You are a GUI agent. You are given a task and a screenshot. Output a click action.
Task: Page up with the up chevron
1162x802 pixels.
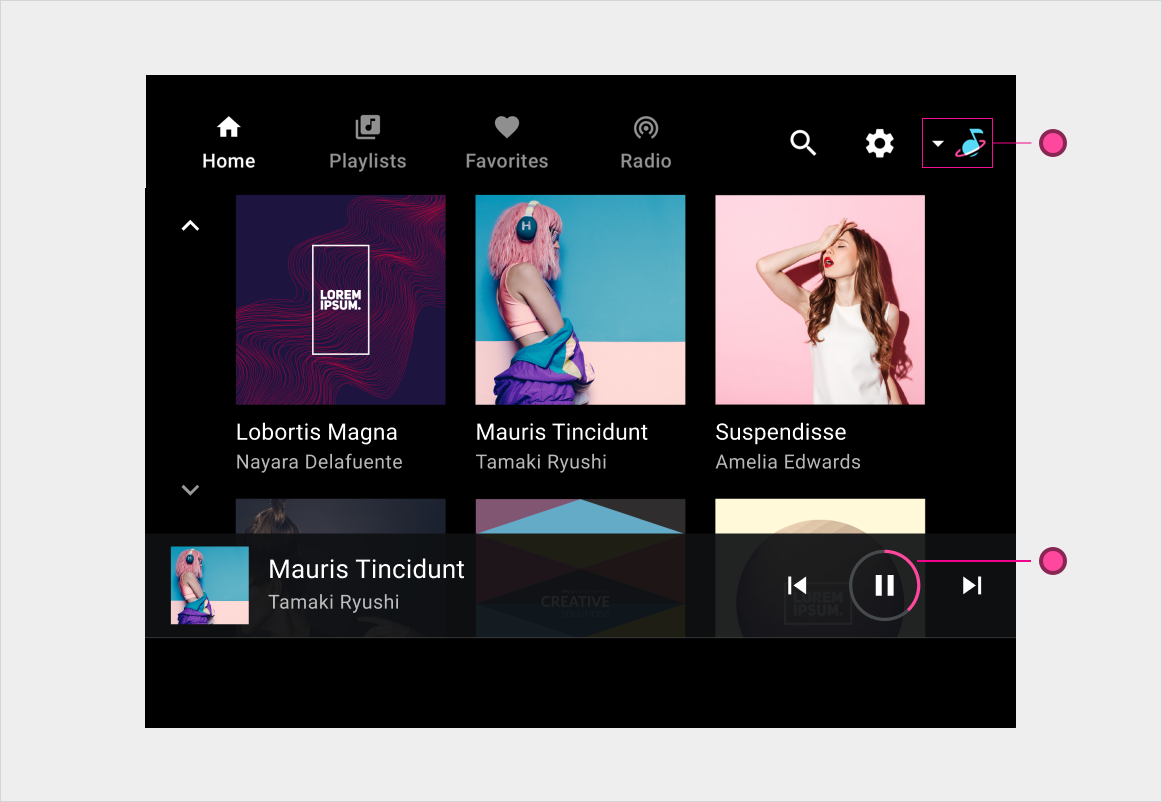[190, 226]
